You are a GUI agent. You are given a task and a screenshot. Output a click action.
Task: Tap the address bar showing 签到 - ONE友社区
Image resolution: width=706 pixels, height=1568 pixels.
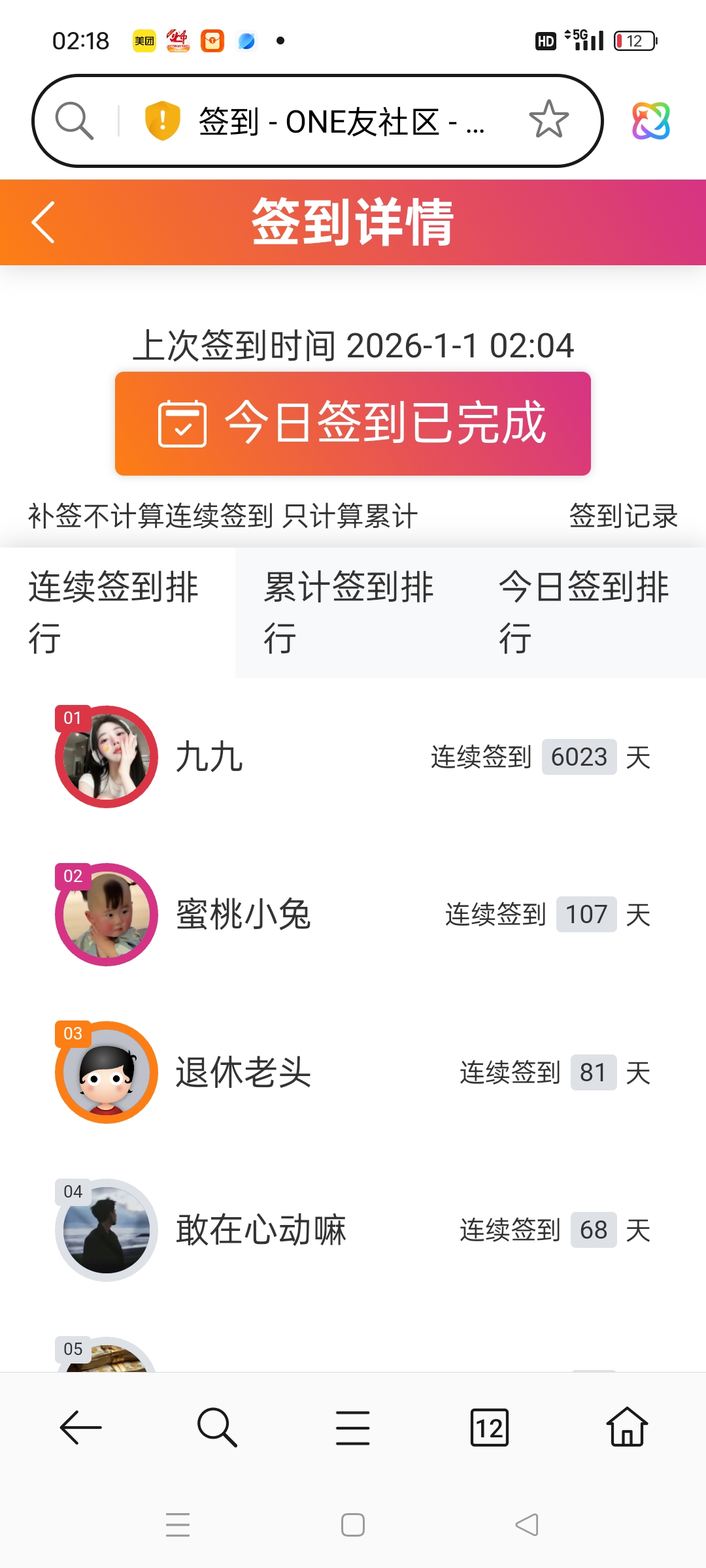[x=340, y=122]
